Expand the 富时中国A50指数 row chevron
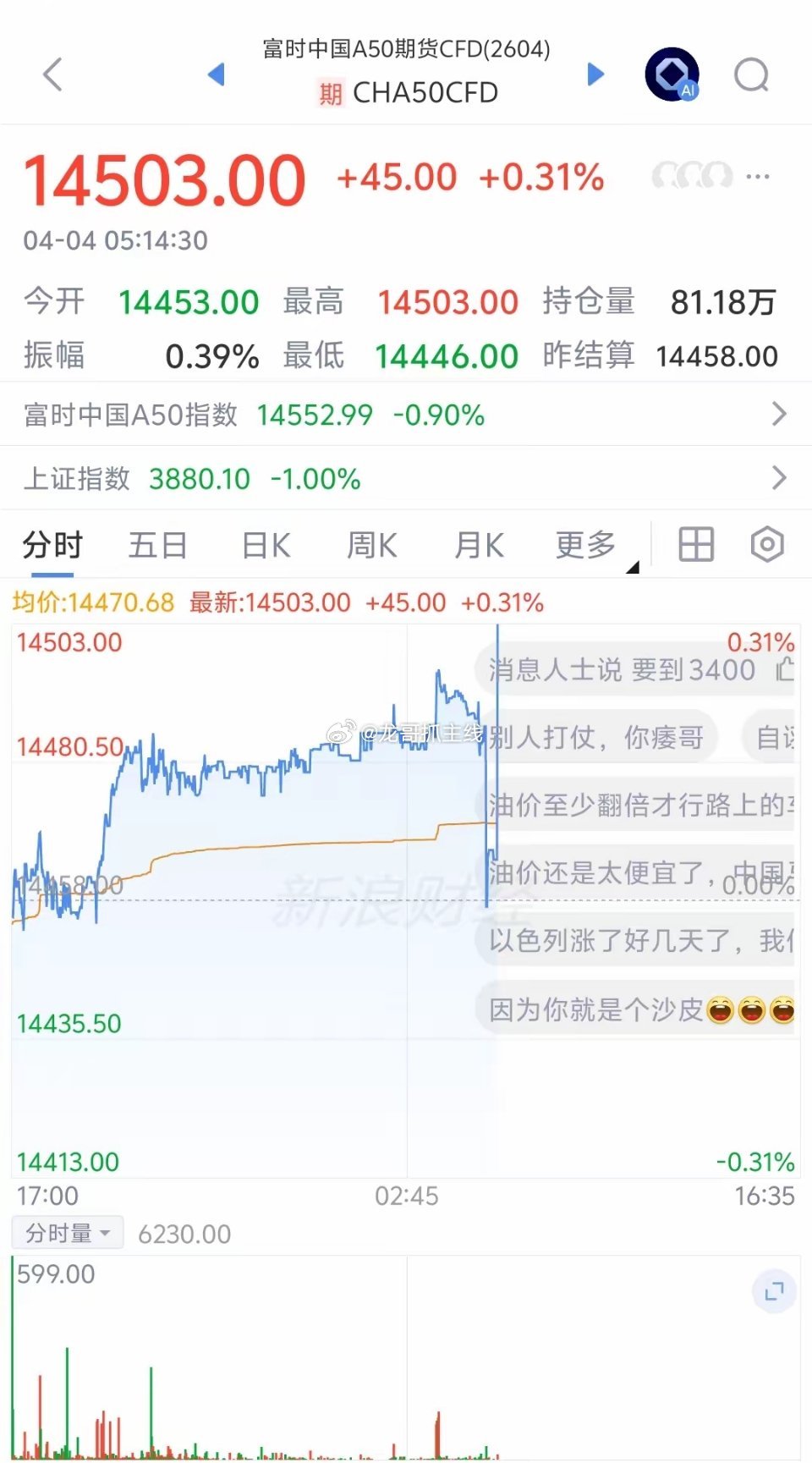 [x=779, y=414]
